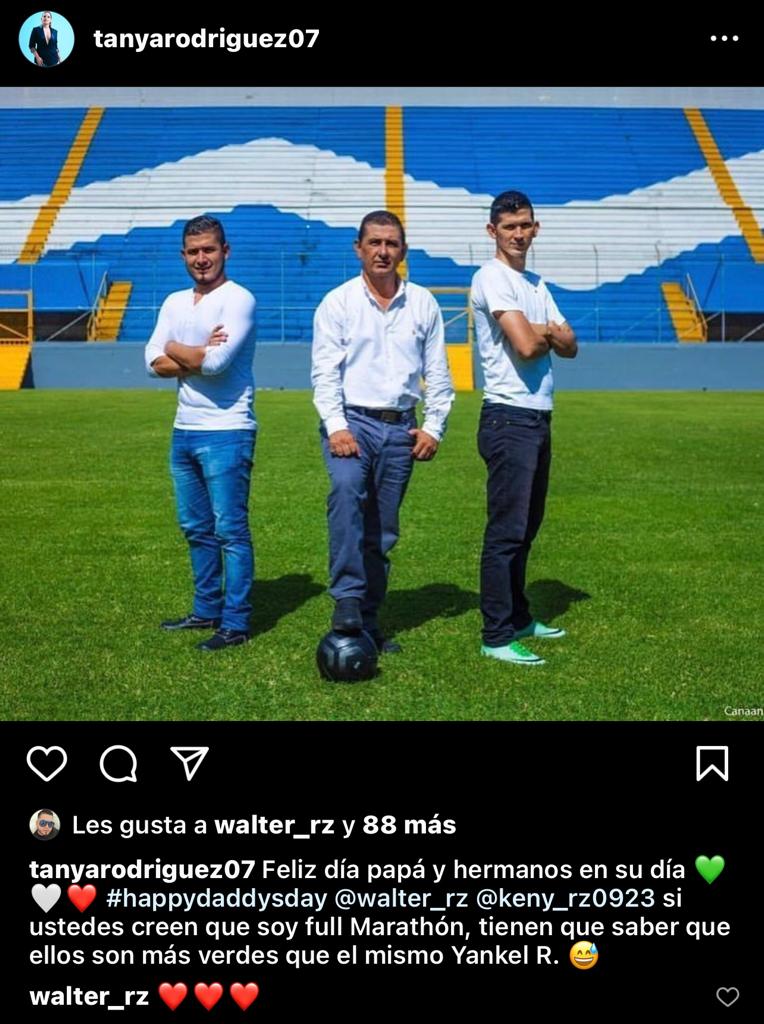
Task: View the 88 más likes list
Action: (x=408, y=825)
